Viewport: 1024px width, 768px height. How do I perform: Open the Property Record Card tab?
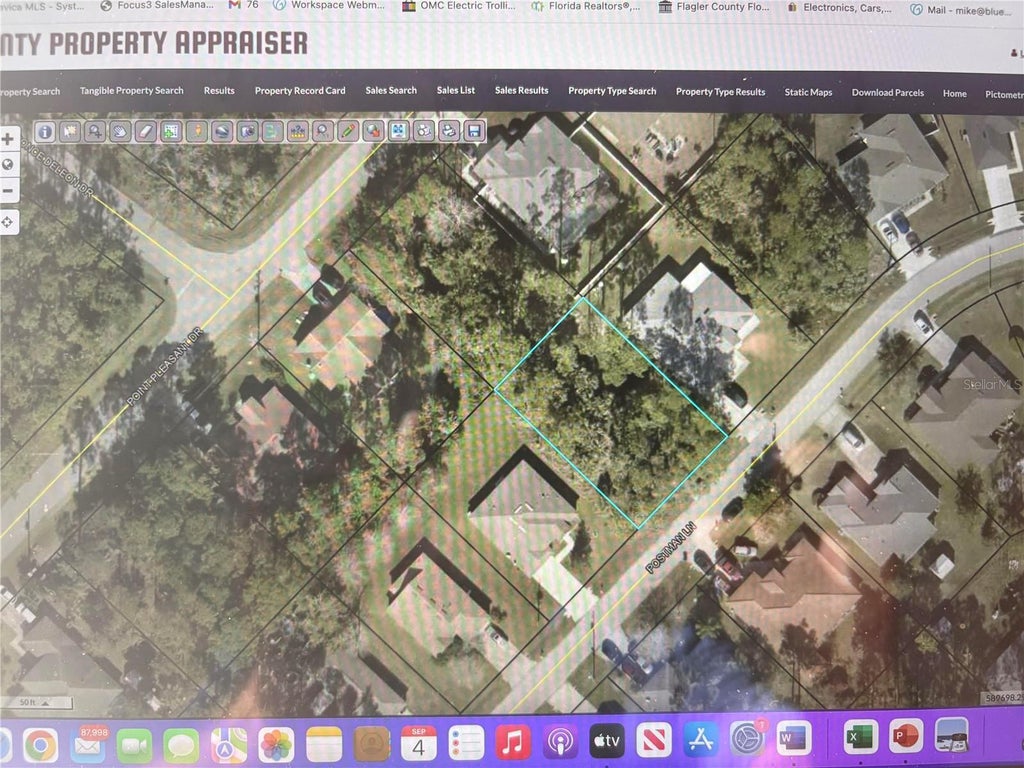300,91
